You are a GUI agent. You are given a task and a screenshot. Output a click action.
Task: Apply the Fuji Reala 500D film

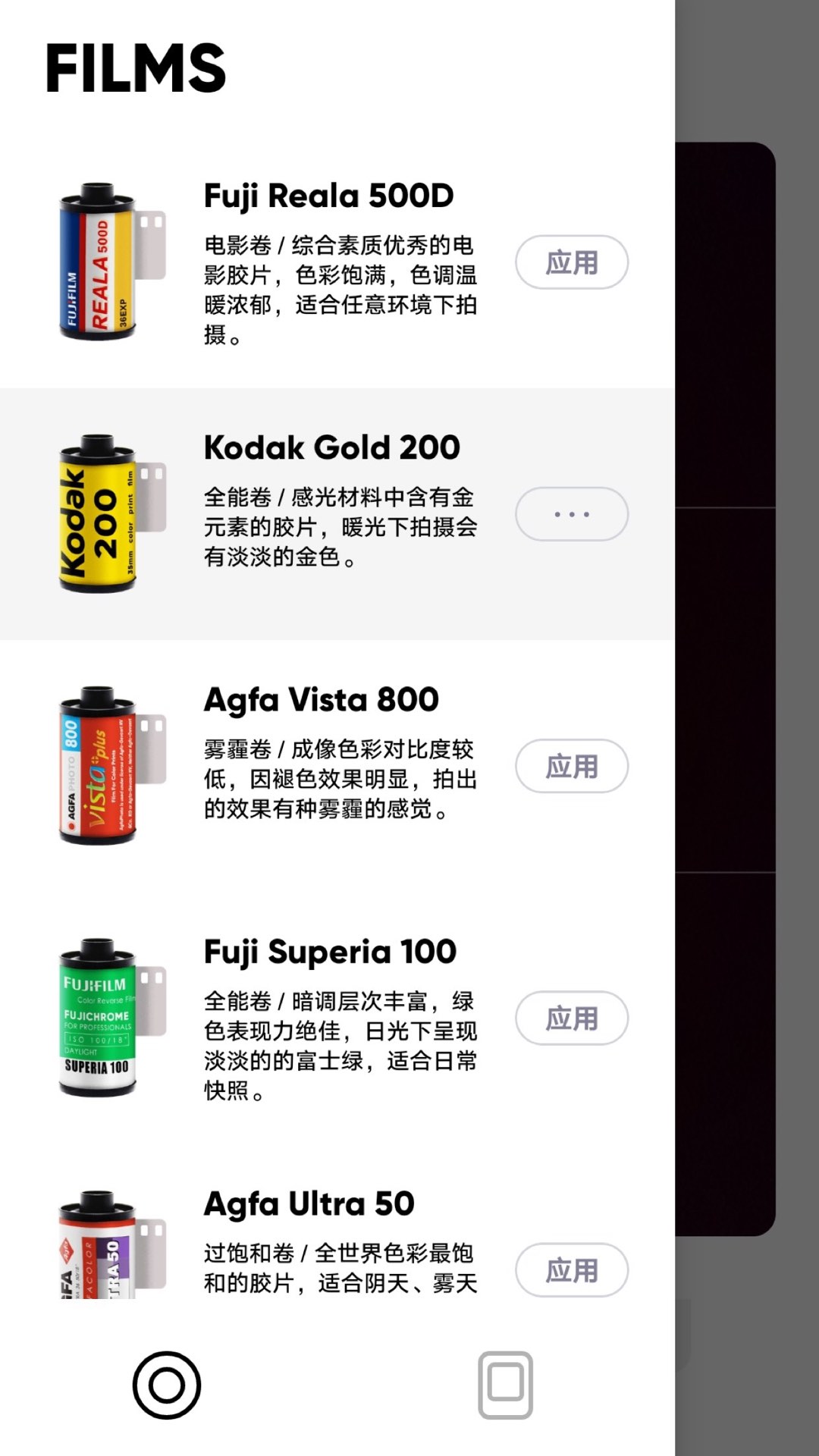point(573,262)
